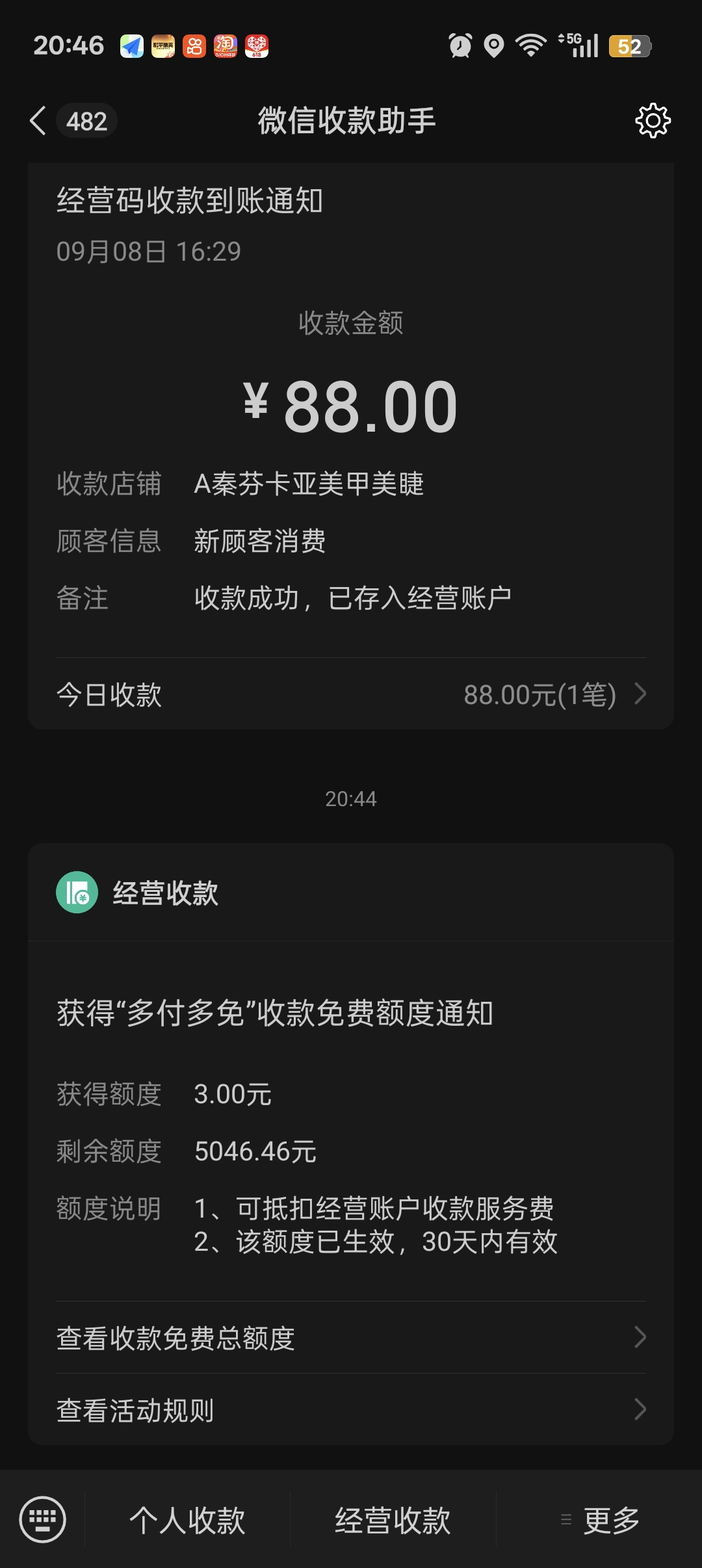Open the 经营码收款到账通知 card for ¥88.00

pos(351,403)
